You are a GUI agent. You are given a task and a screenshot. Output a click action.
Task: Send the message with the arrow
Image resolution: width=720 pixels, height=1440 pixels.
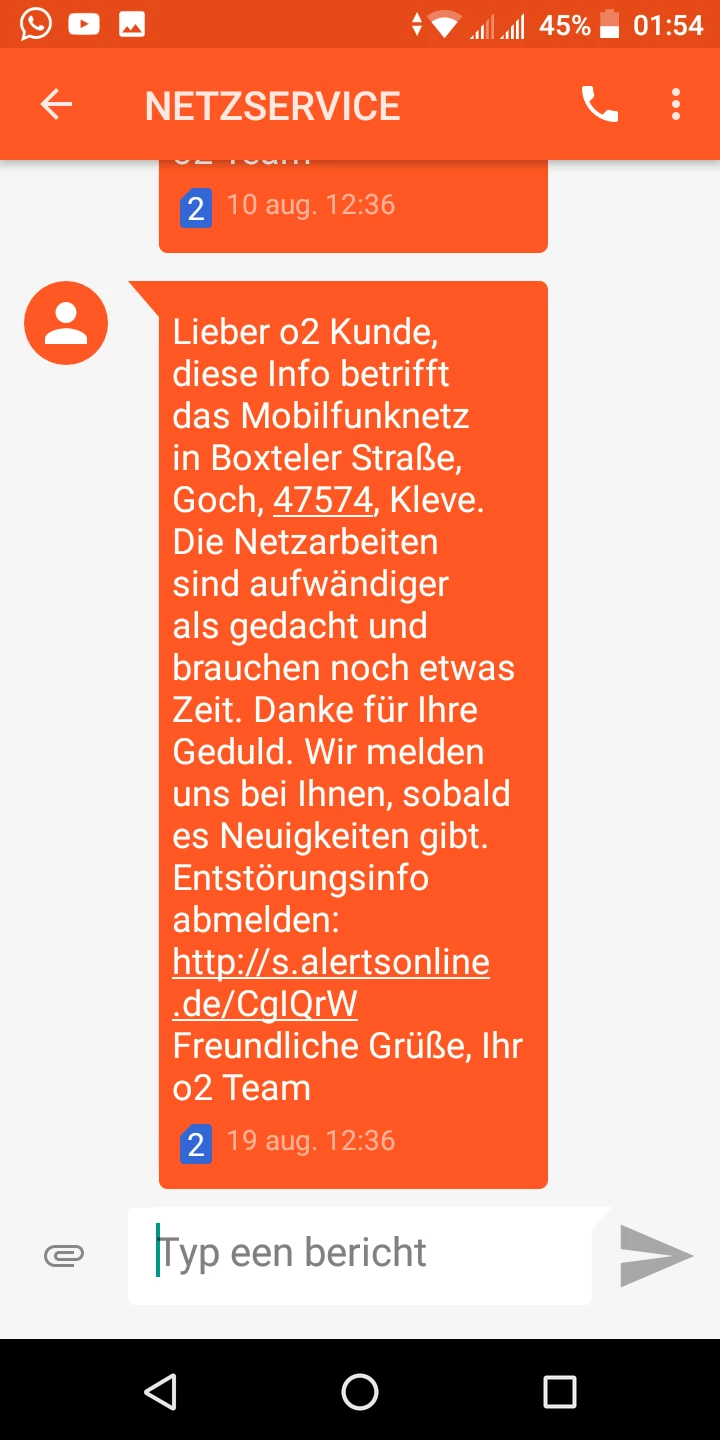[656, 1255]
